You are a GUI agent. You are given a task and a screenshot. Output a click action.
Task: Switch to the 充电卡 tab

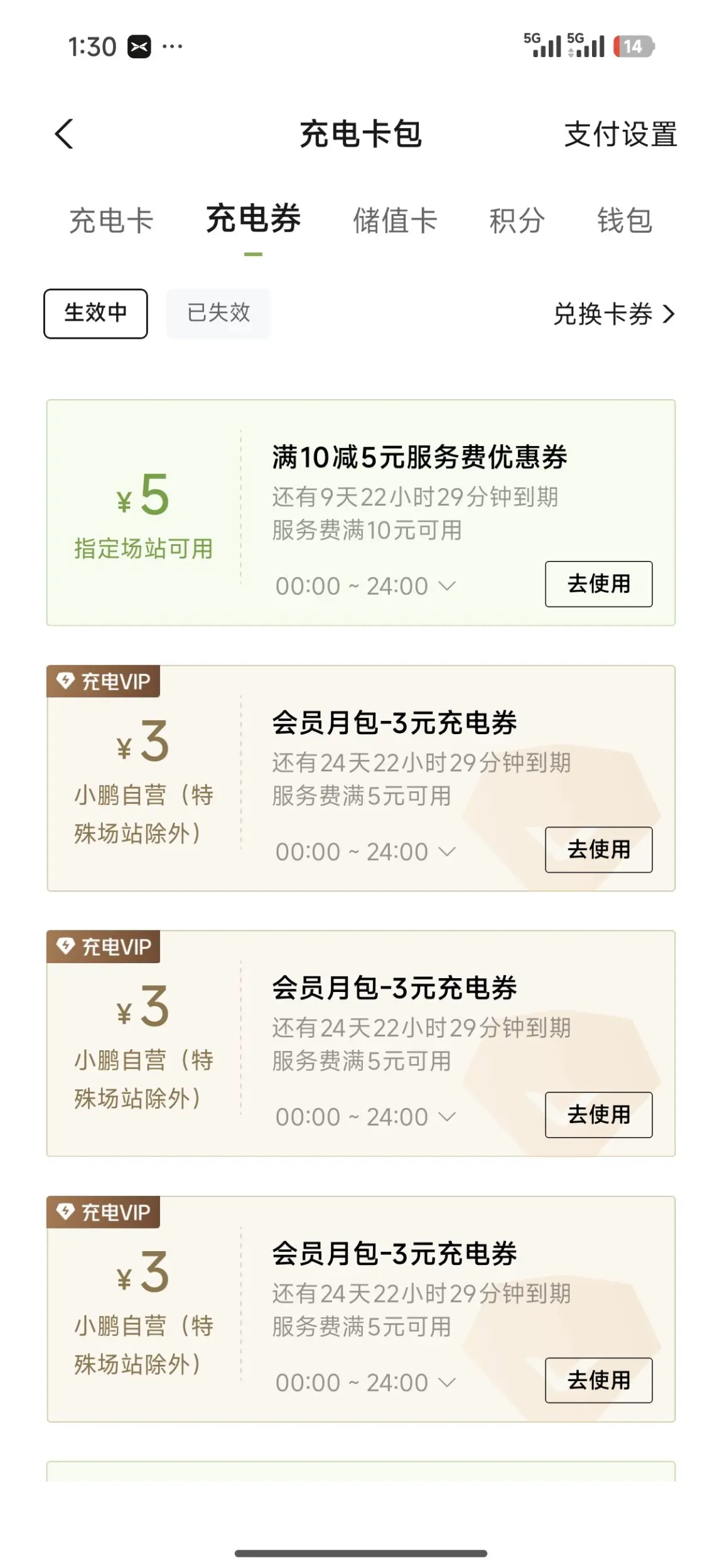click(112, 221)
